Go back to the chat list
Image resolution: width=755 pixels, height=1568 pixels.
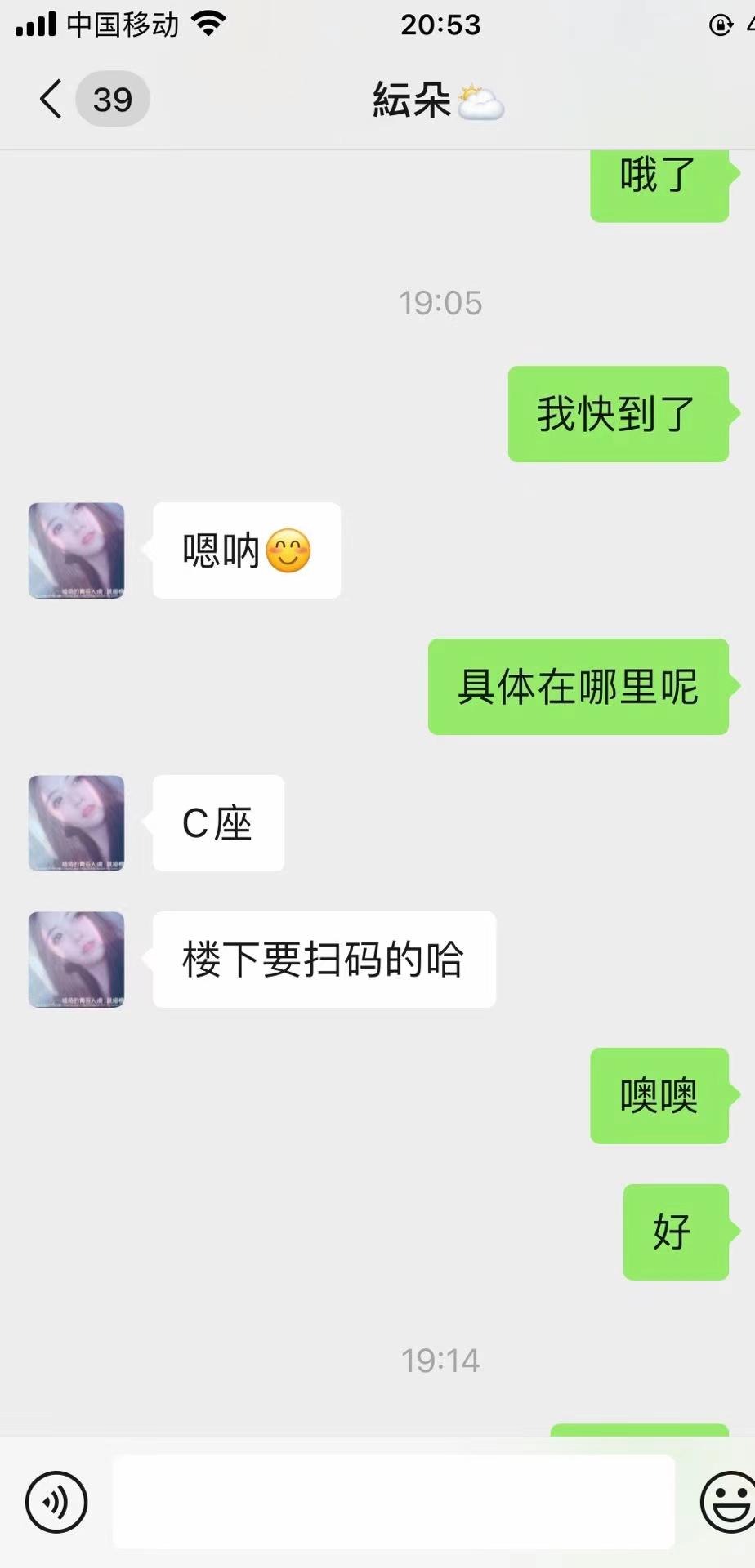click(51, 100)
